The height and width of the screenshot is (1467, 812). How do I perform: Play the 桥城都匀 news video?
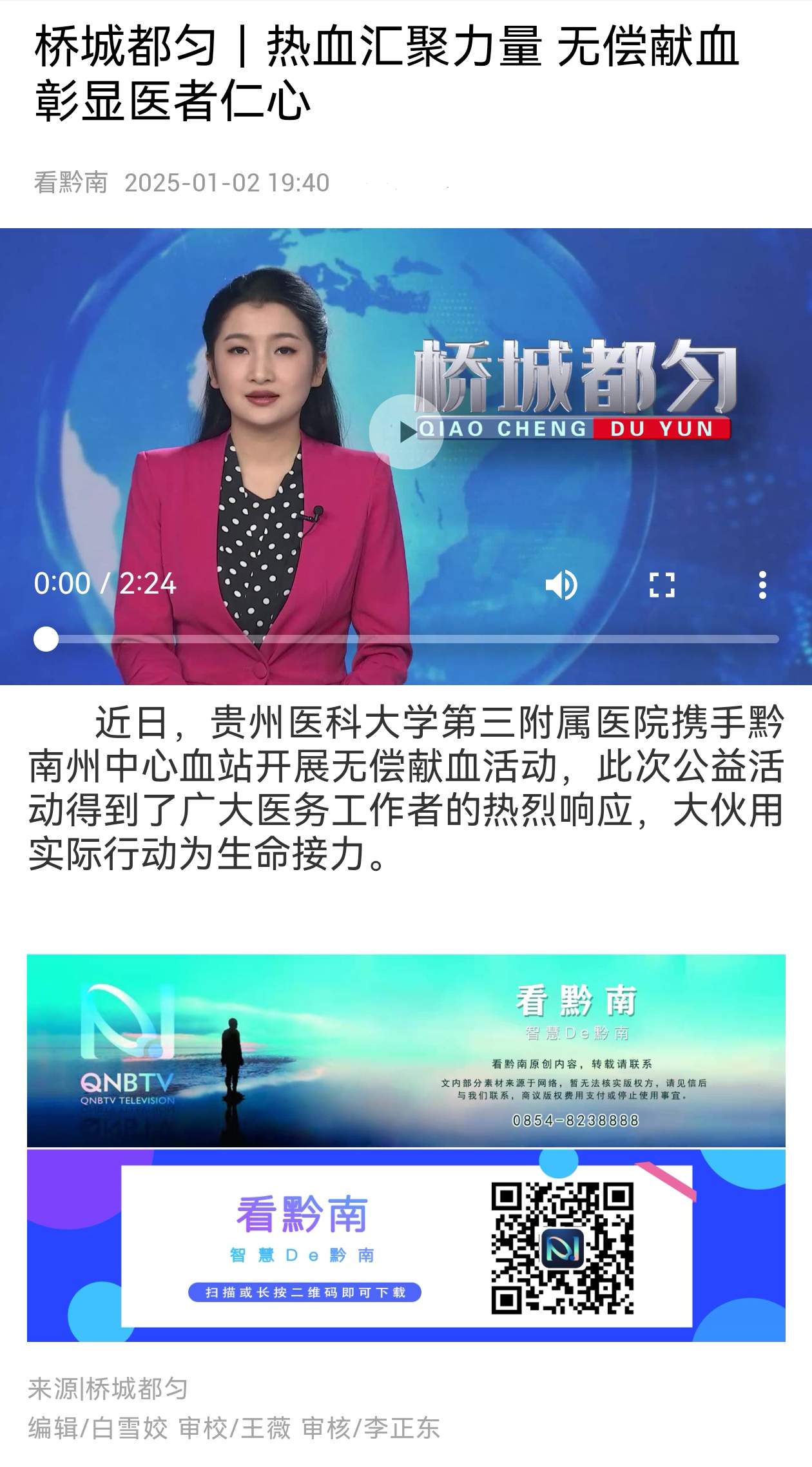[x=405, y=431]
